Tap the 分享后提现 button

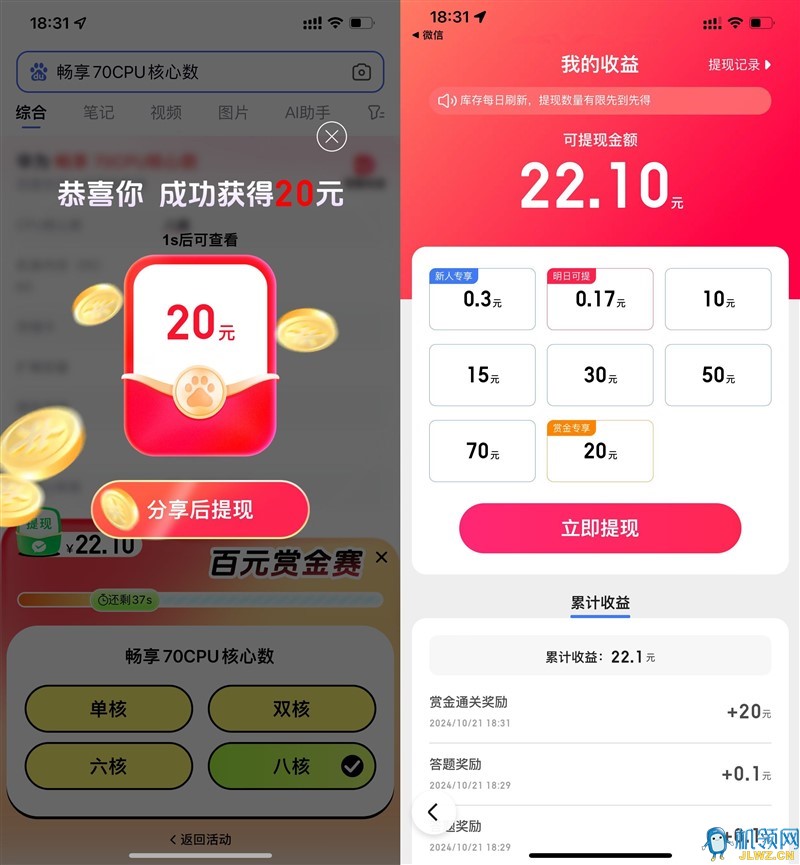(200, 510)
